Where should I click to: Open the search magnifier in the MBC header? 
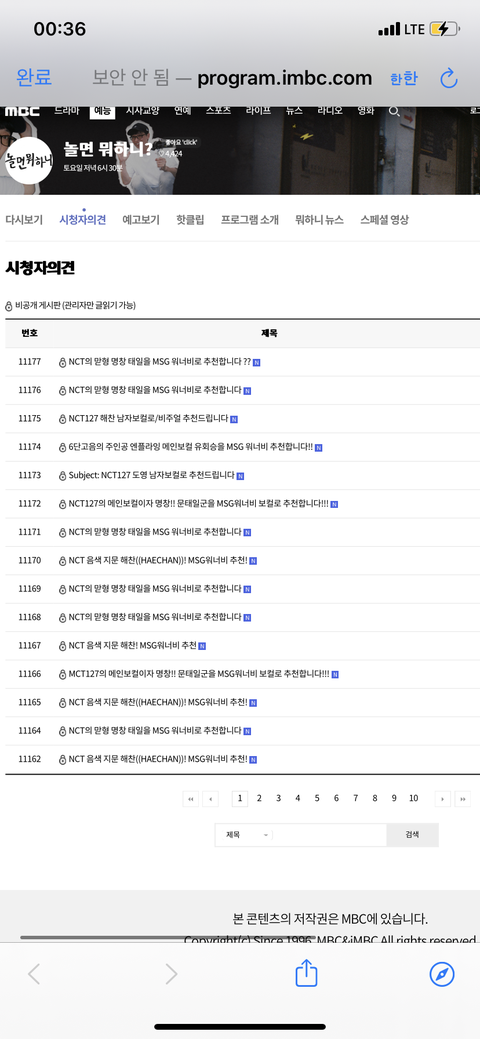pyautogui.click(x=394, y=111)
